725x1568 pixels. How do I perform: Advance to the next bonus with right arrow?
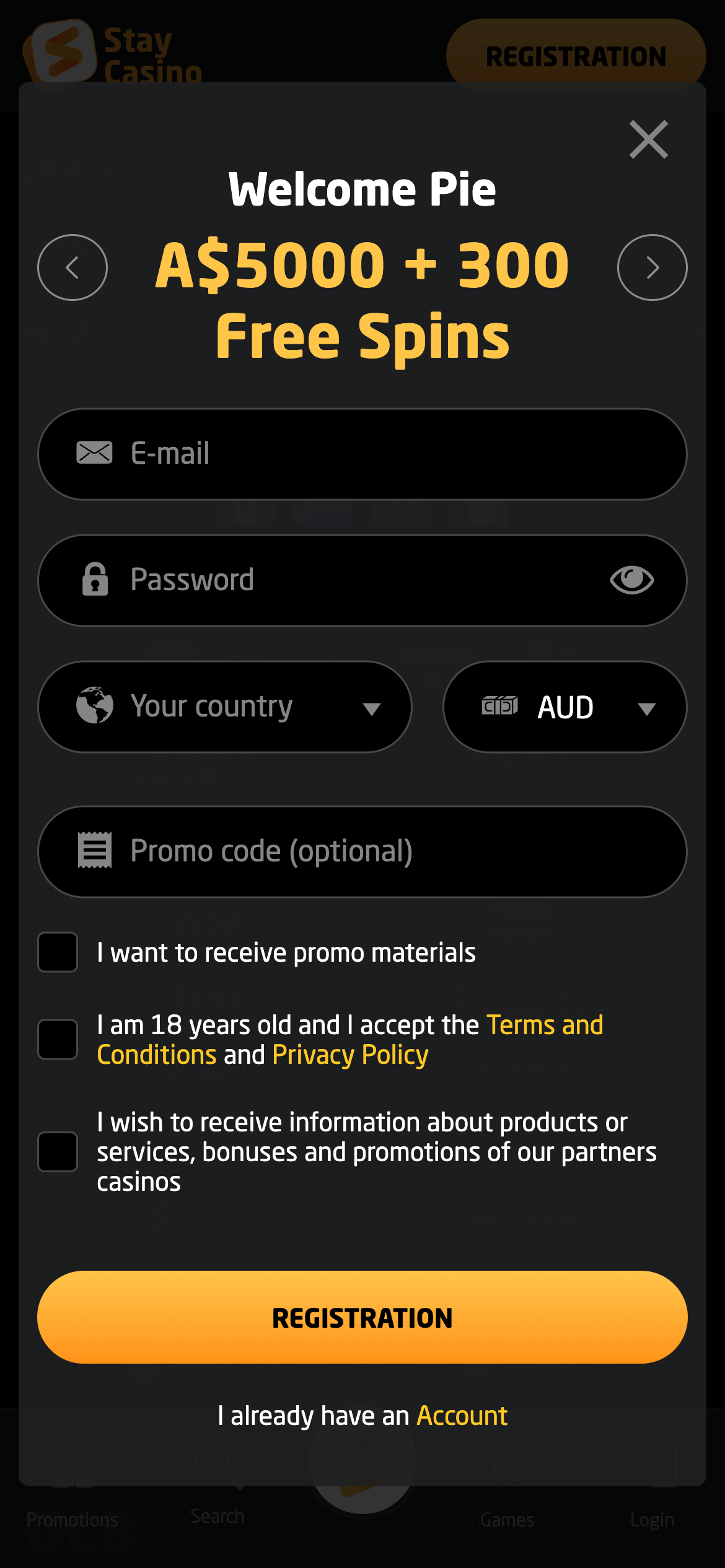tap(651, 267)
